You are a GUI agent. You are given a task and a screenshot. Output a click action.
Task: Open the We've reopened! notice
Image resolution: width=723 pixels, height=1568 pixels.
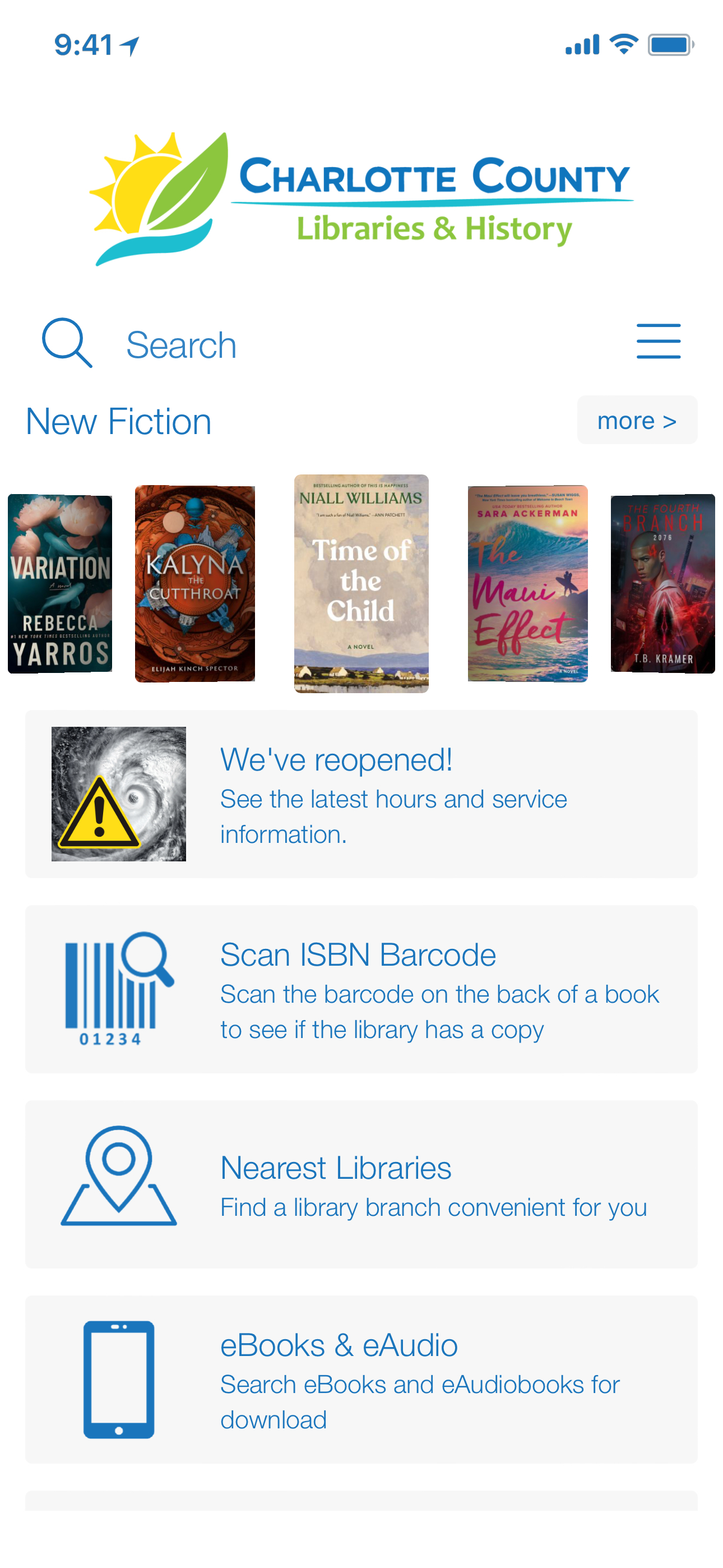[361, 794]
